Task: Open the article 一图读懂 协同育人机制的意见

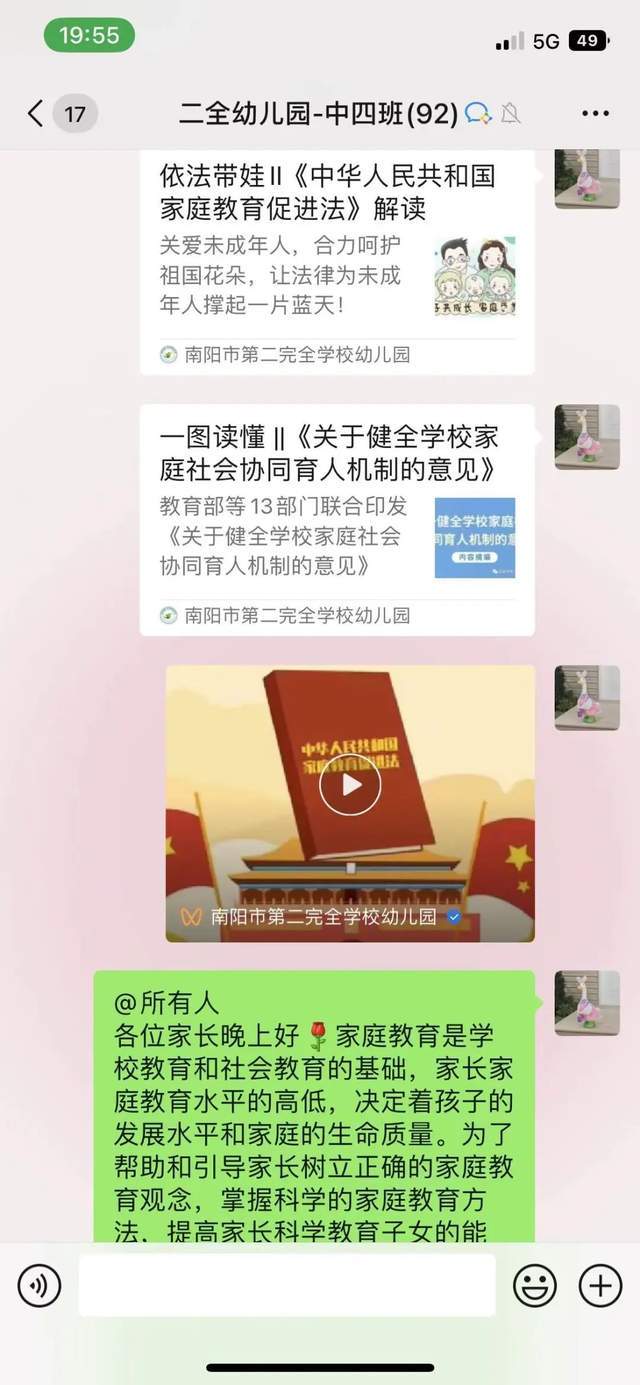Action: (337, 520)
